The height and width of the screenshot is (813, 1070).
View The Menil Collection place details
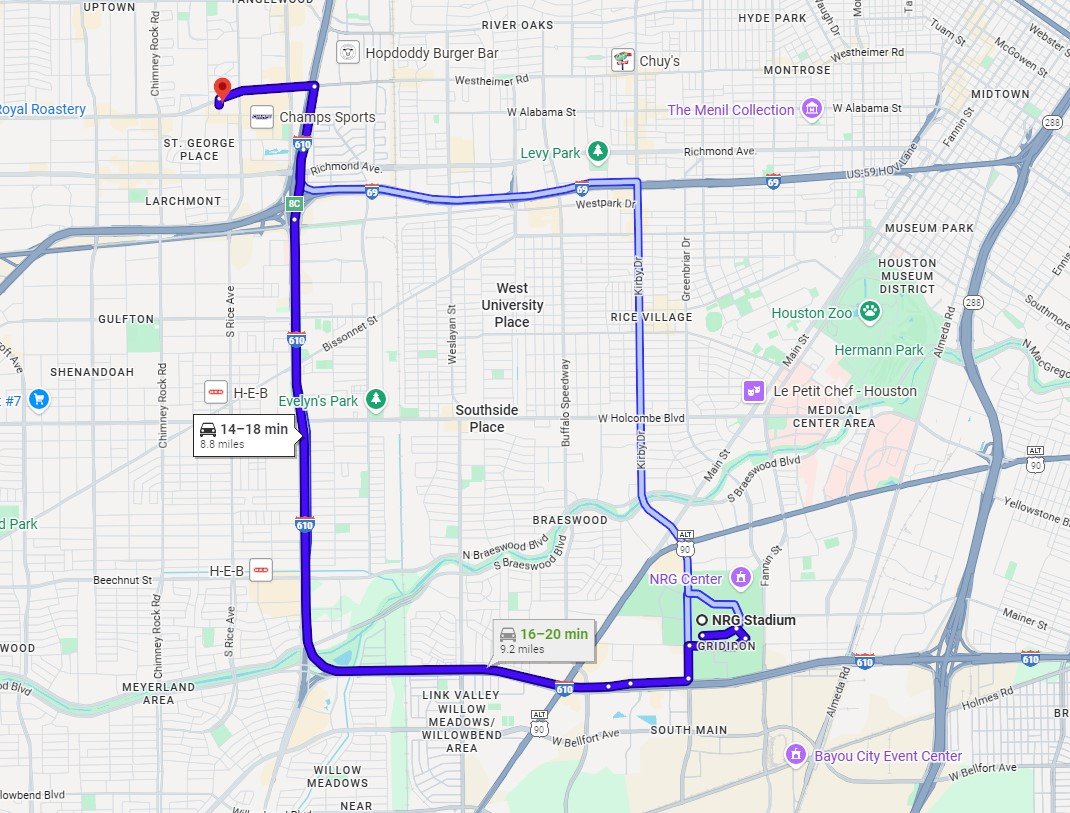[x=812, y=109]
